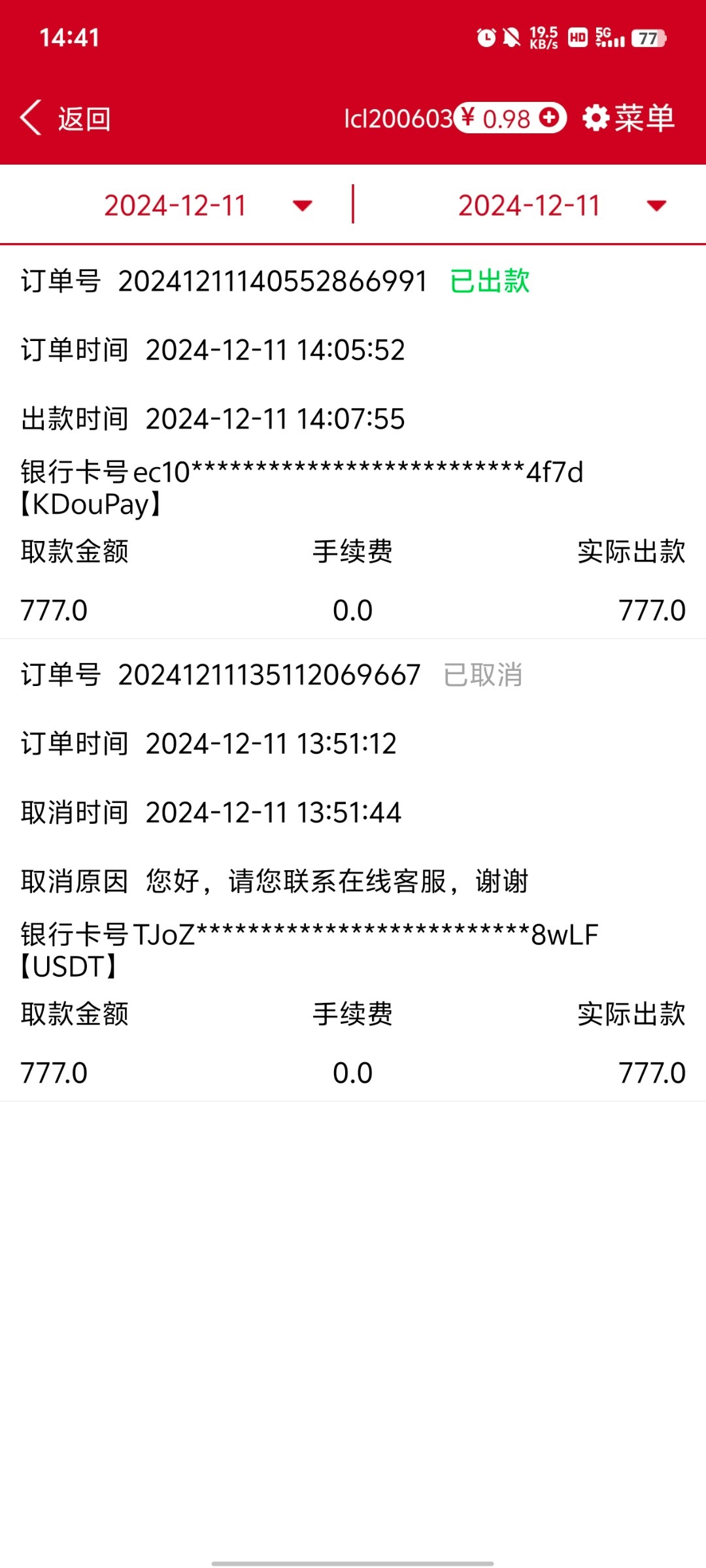Expand the start date dropdown arrow

click(x=302, y=206)
